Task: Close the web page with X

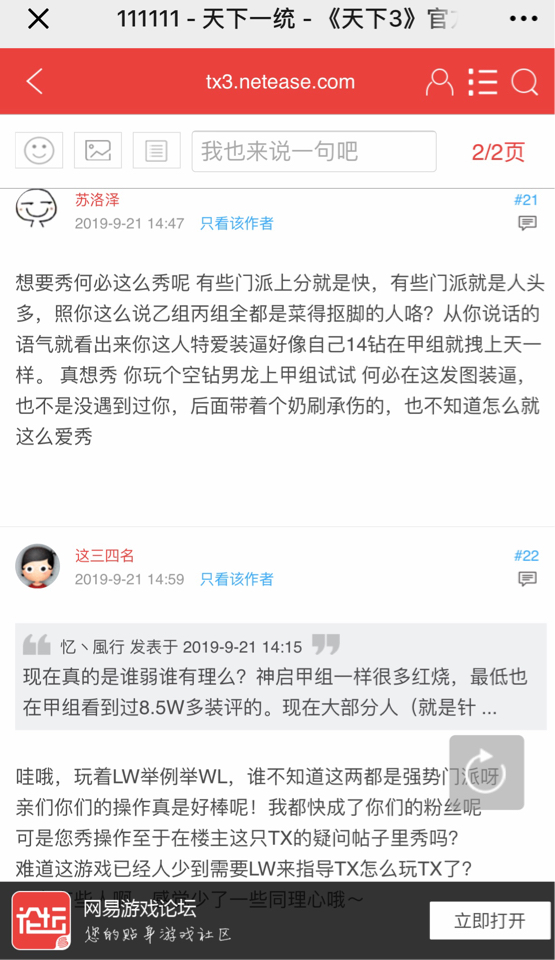Action: (x=39, y=20)
